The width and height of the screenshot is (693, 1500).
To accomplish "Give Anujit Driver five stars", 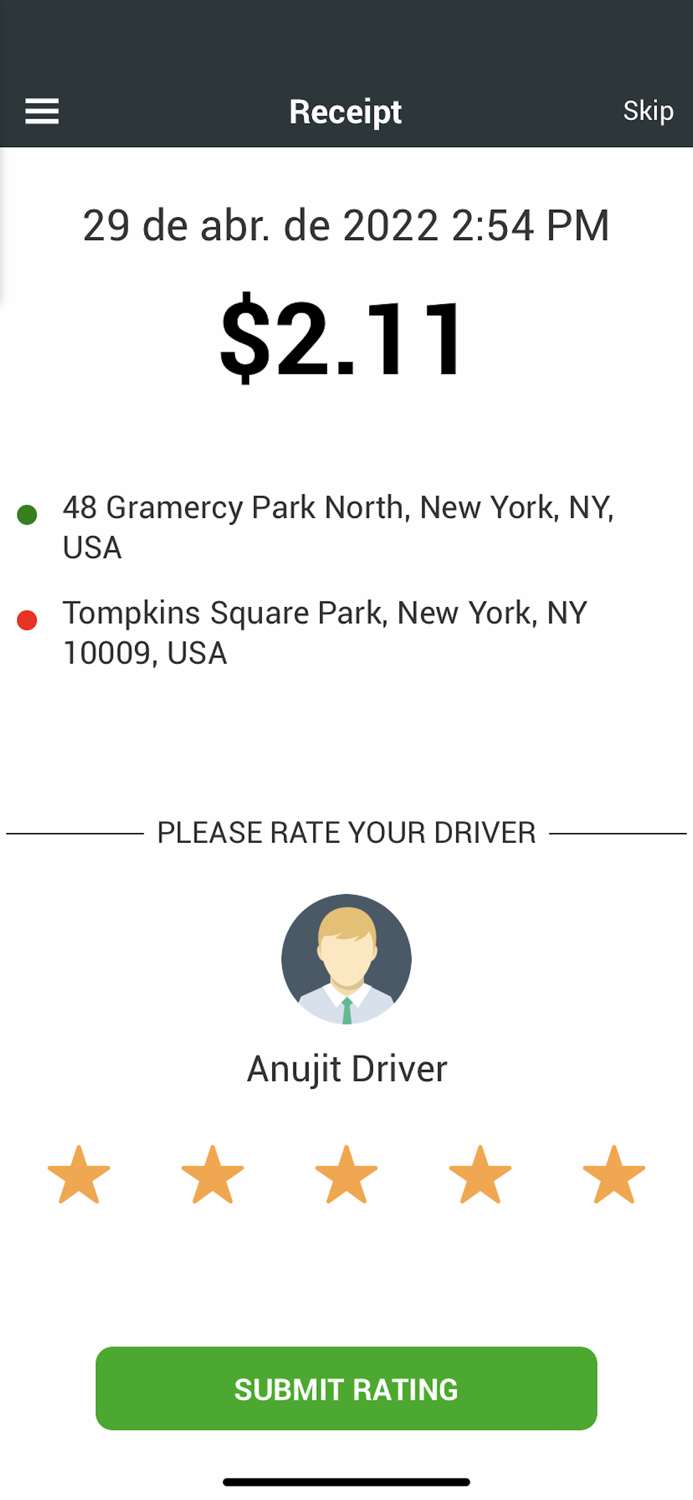I will pos(614,1175).
